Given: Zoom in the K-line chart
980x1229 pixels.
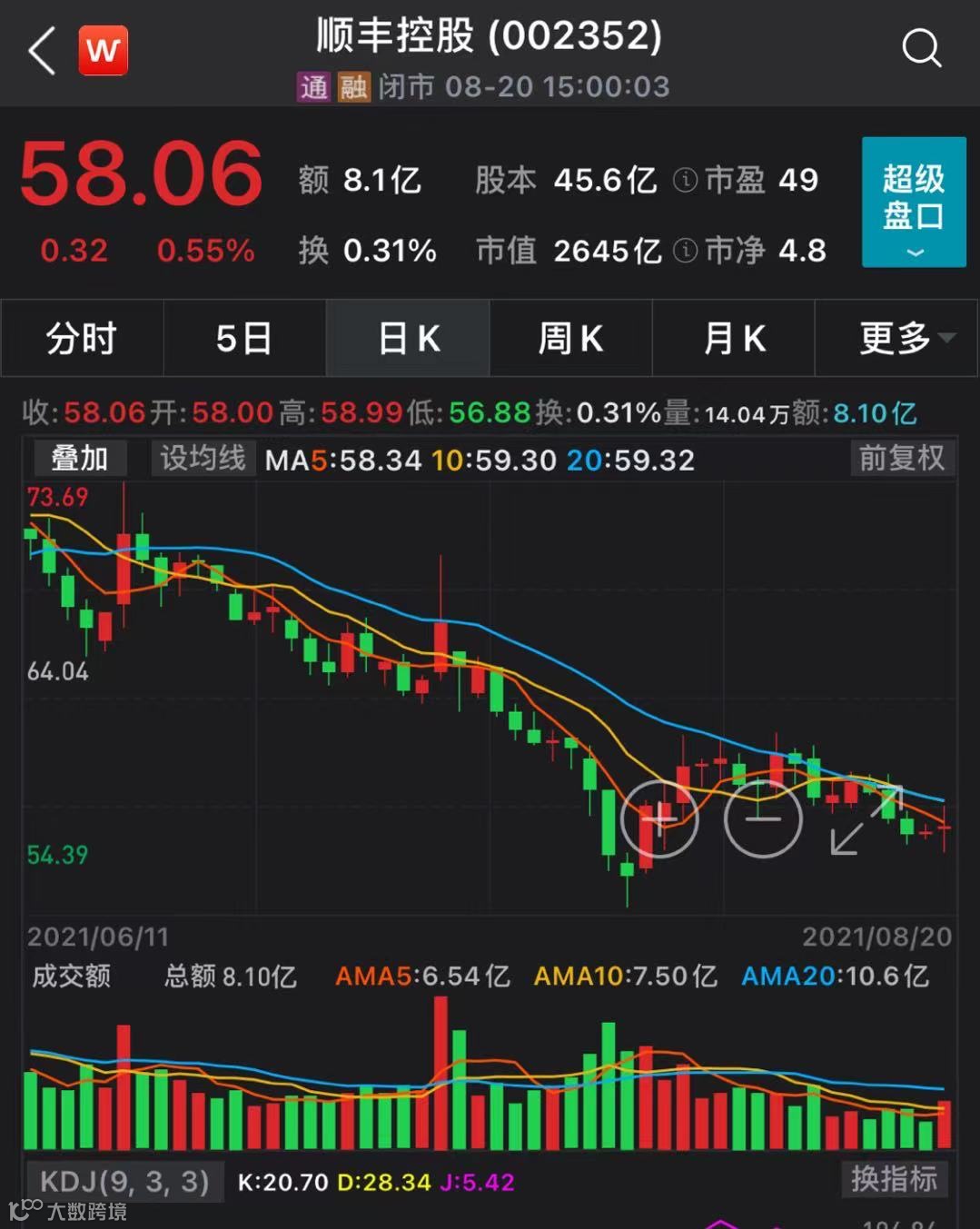Looking at the screenshot, I should coord(659,818).
